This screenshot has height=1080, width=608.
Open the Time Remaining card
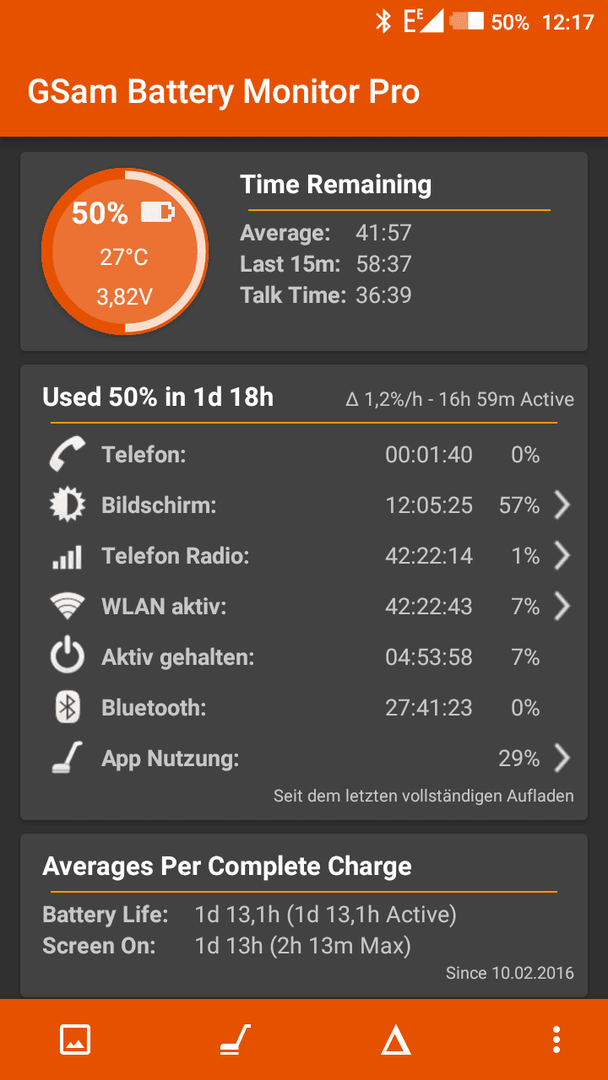pyautogui.click(x=304, y=251)
